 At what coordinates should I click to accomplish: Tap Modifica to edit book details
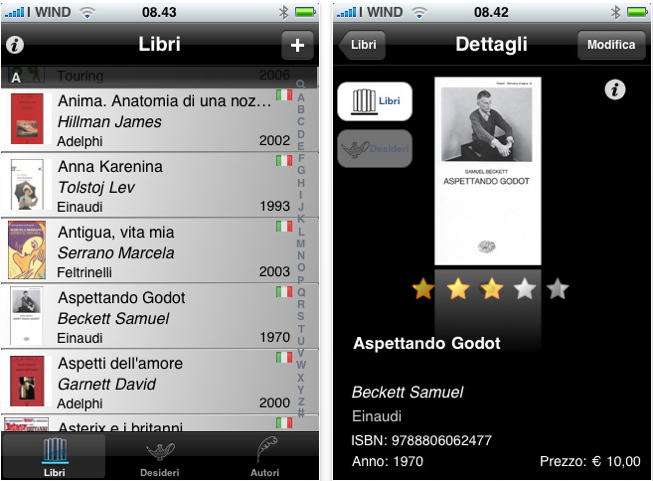610,45
